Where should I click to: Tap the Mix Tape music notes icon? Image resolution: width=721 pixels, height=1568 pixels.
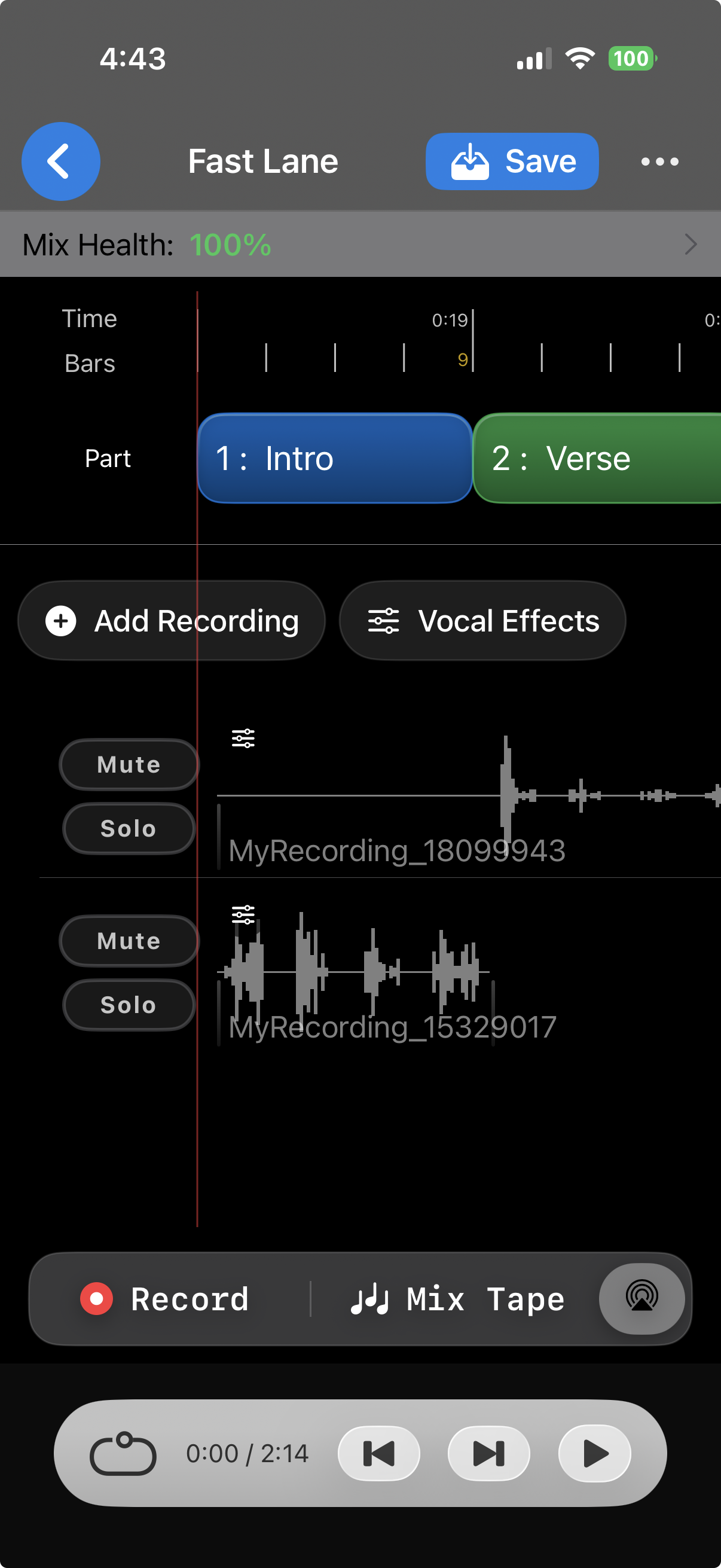tap(369, 1298)
